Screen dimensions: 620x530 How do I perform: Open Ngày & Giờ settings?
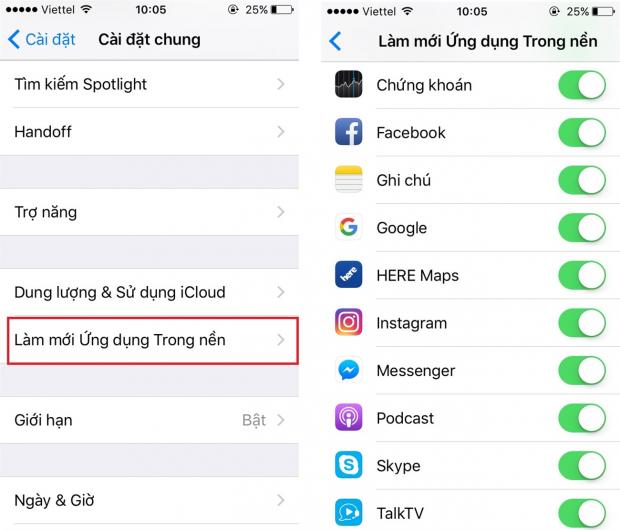150,500
